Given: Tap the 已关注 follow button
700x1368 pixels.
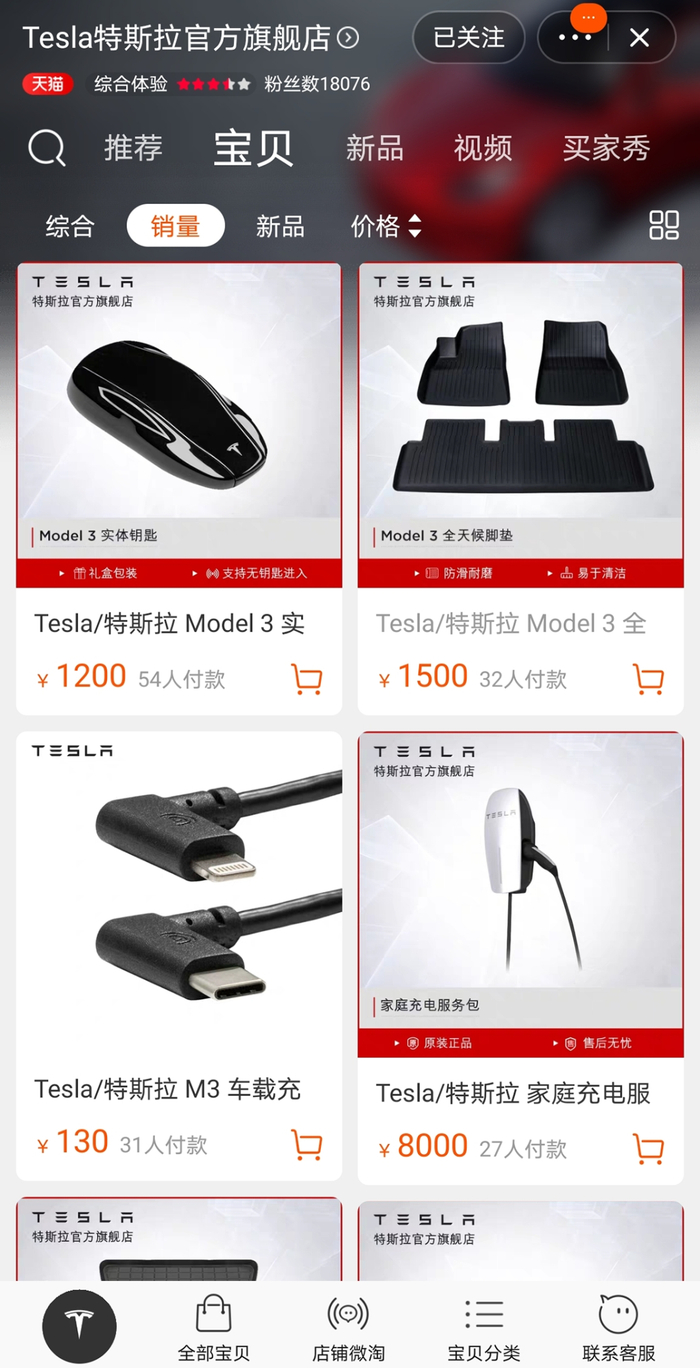Looking at the screenshot, I should tap(469, 38).
